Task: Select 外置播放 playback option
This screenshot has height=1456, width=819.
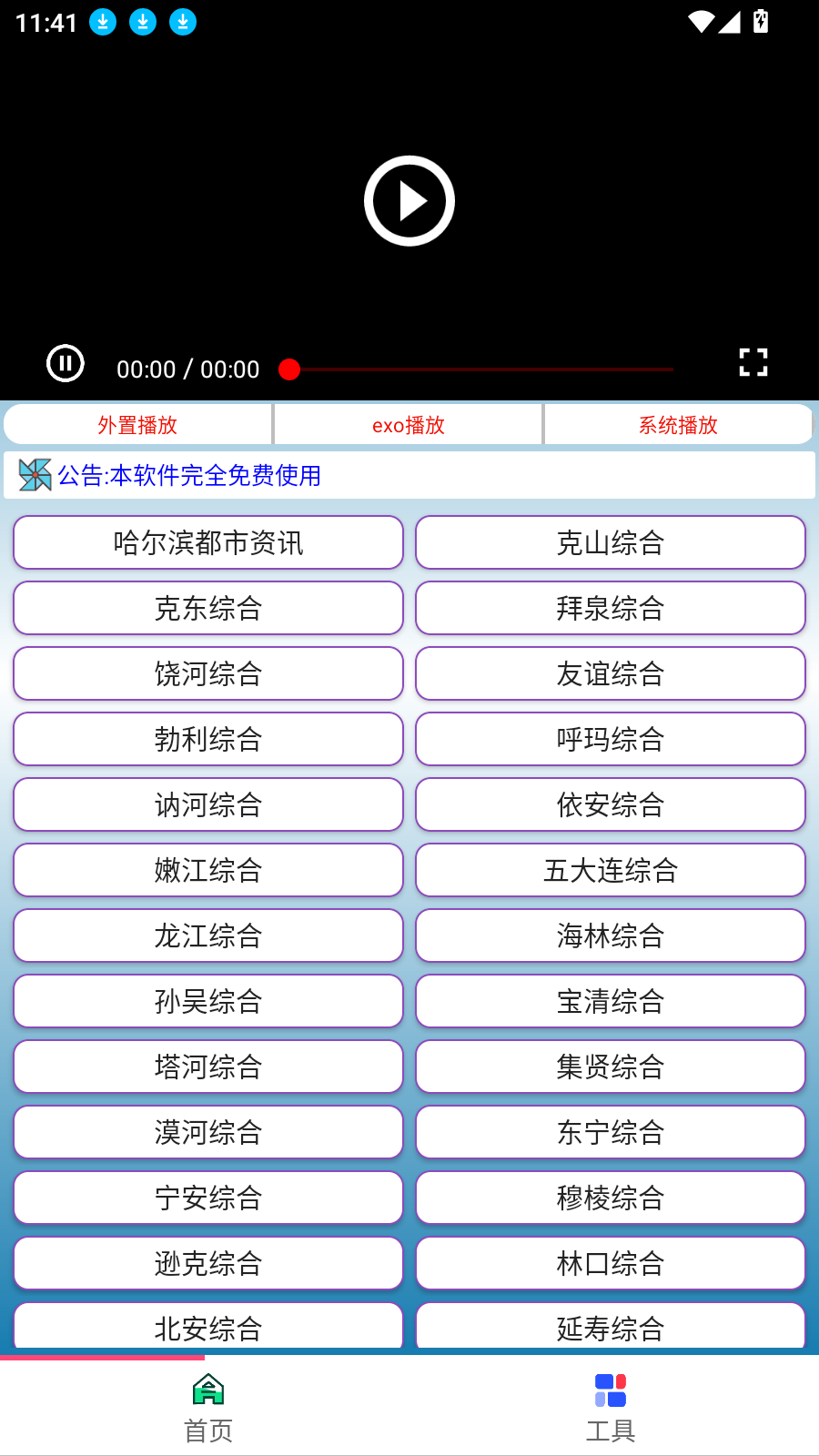Action: coord(138,424)
